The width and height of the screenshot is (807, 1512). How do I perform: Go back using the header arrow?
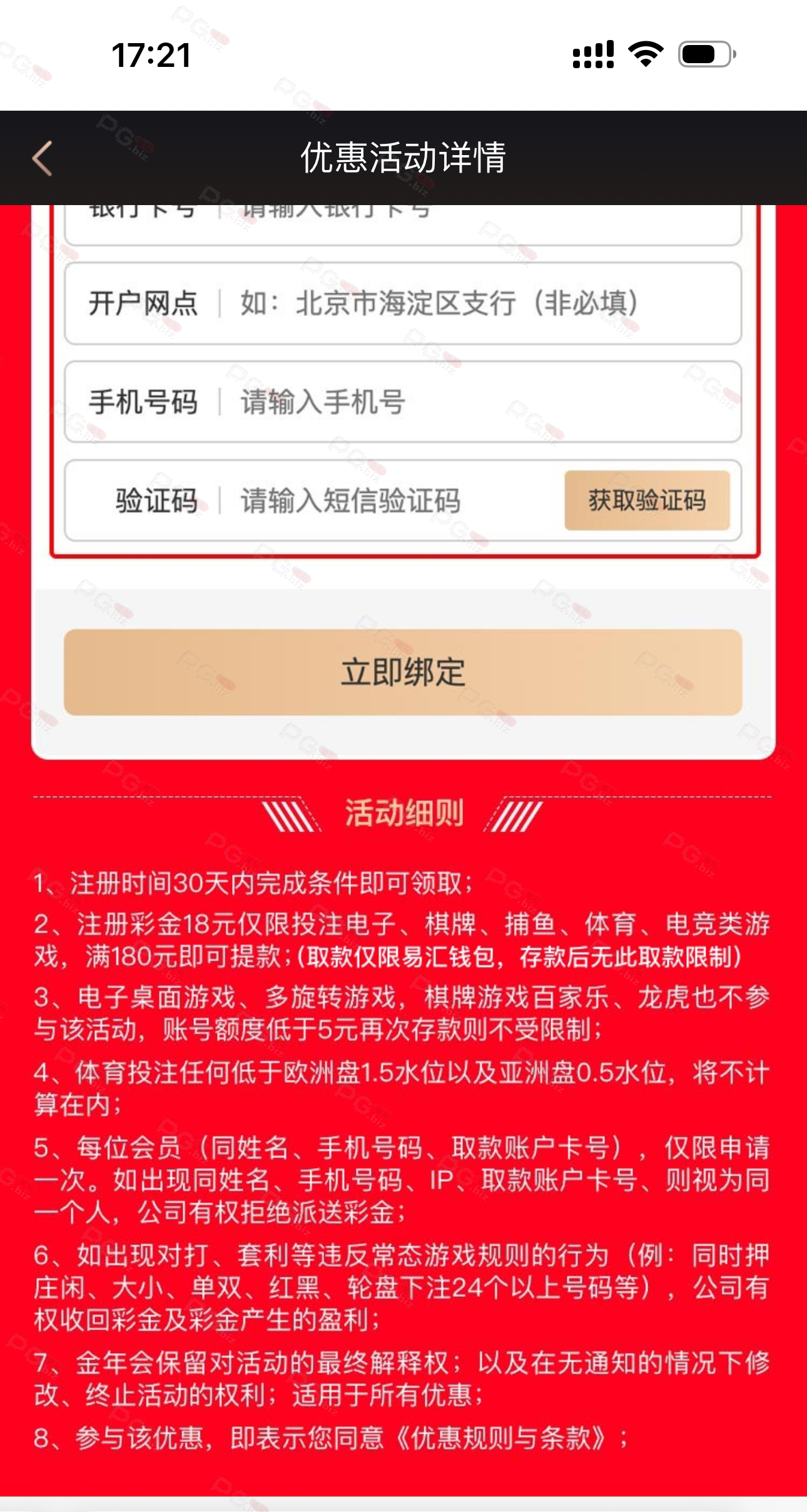point(43,158)
